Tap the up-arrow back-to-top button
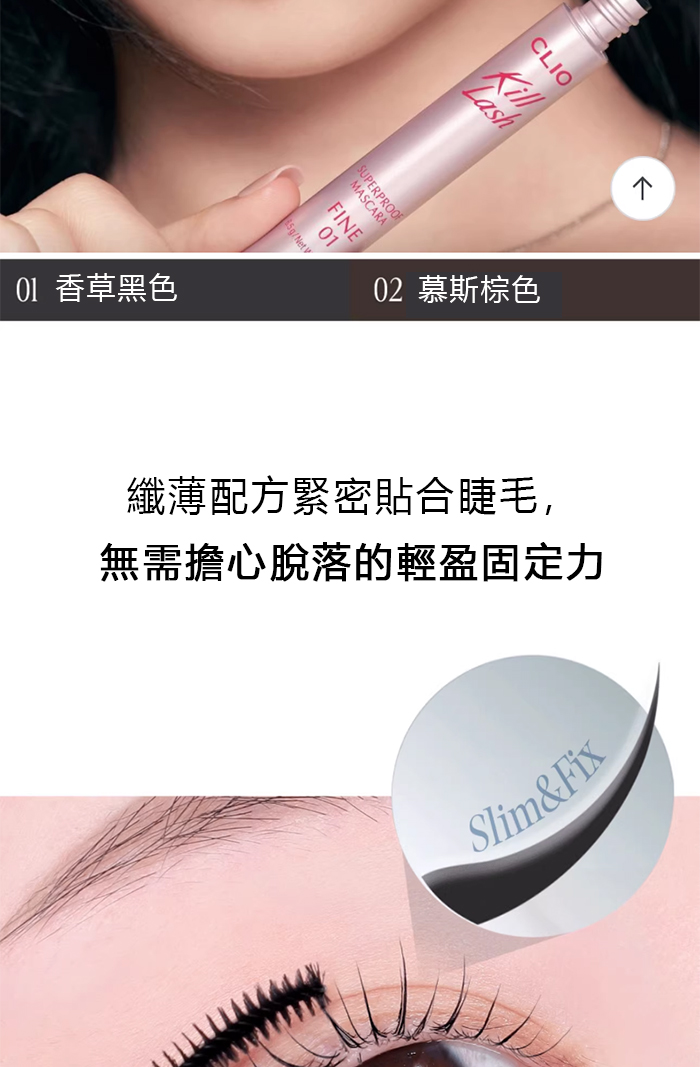The image size is (700, 1067). click(642, 188)
